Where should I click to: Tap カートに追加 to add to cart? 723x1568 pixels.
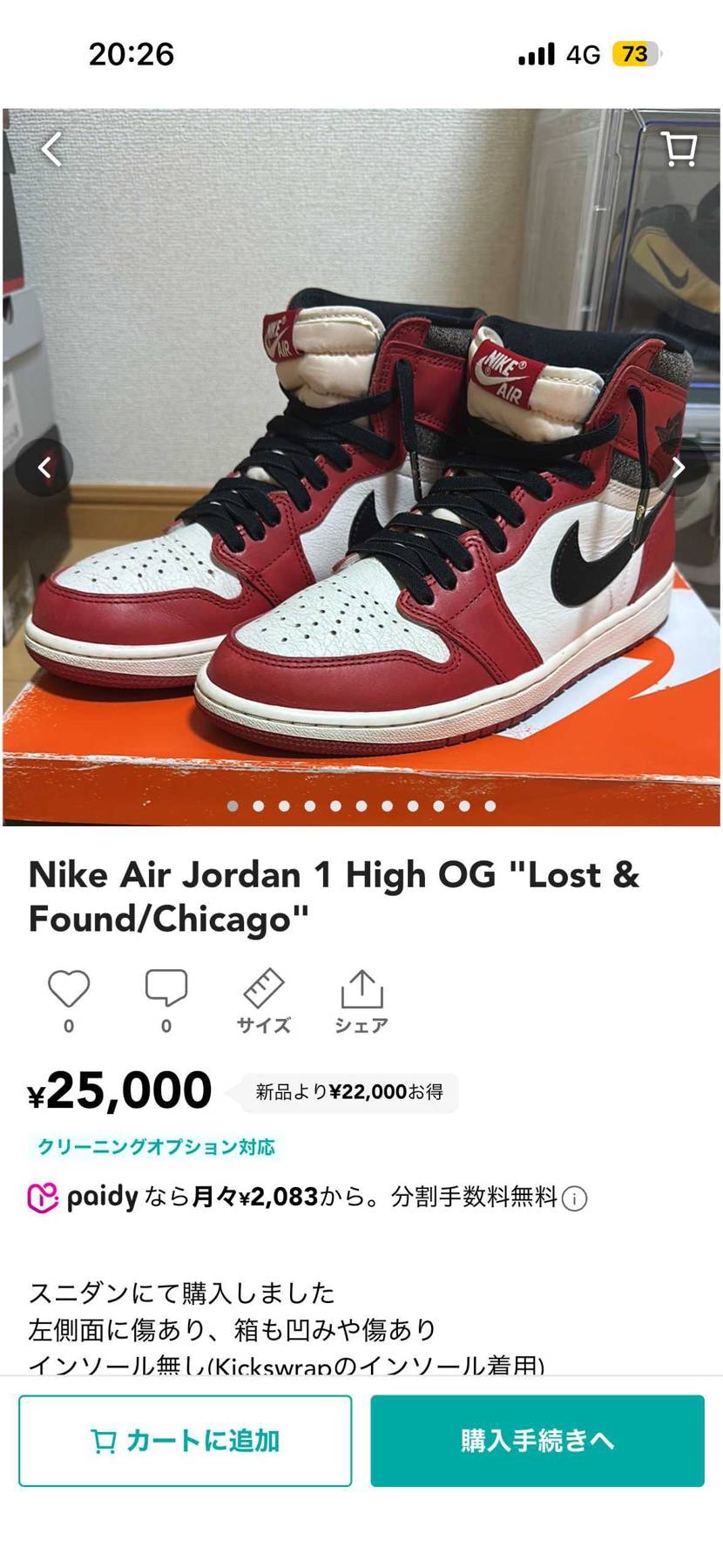click(x=186, y=1441)
